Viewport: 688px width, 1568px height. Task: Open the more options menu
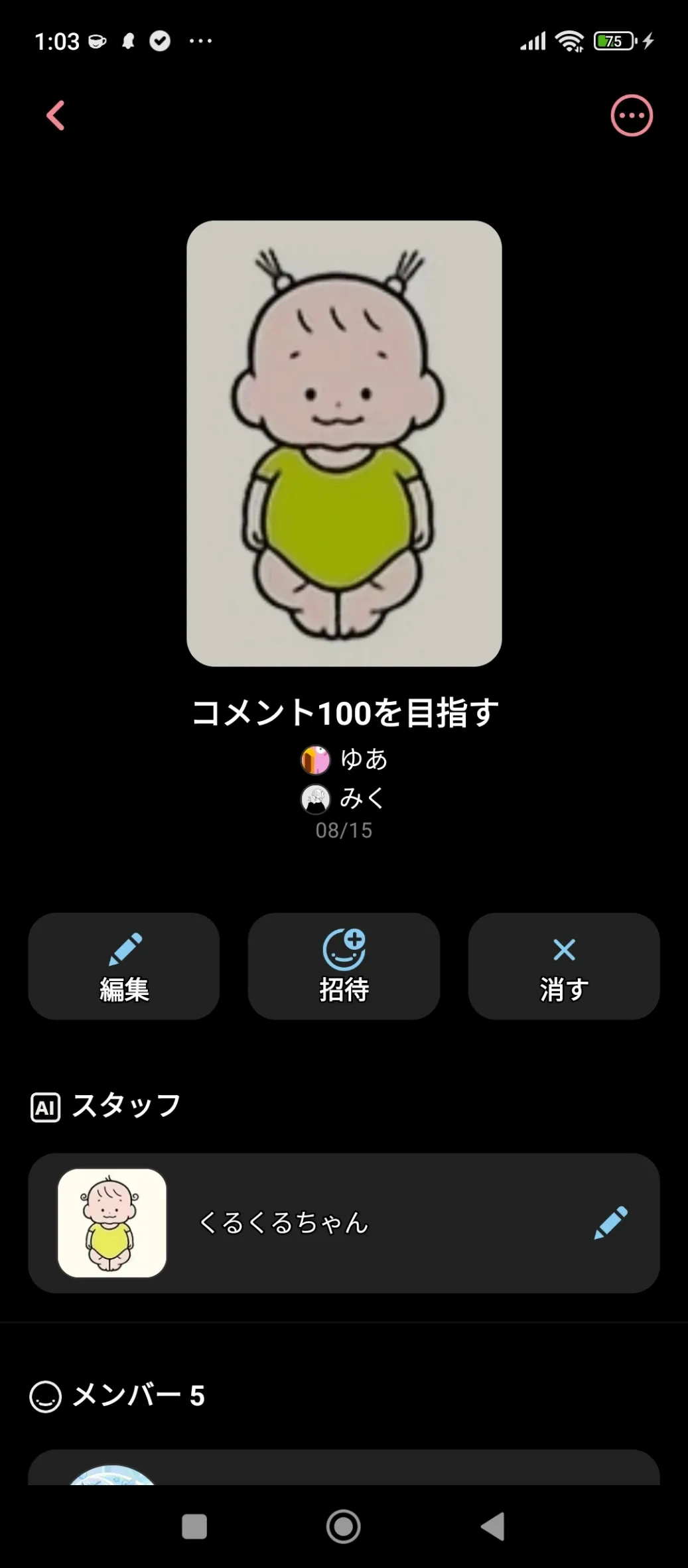tap(631, 115)
